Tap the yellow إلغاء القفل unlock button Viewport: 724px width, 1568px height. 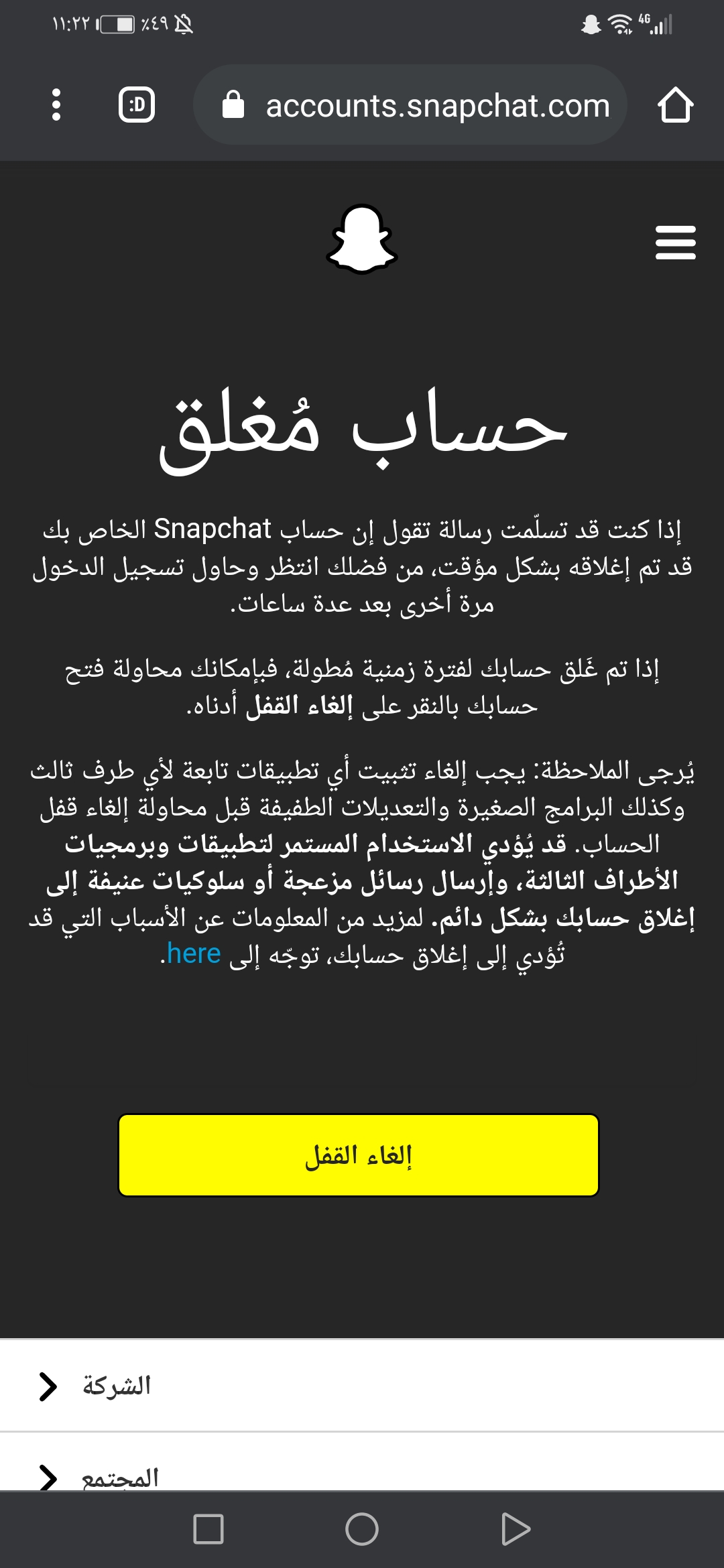tap(359, 1155)
